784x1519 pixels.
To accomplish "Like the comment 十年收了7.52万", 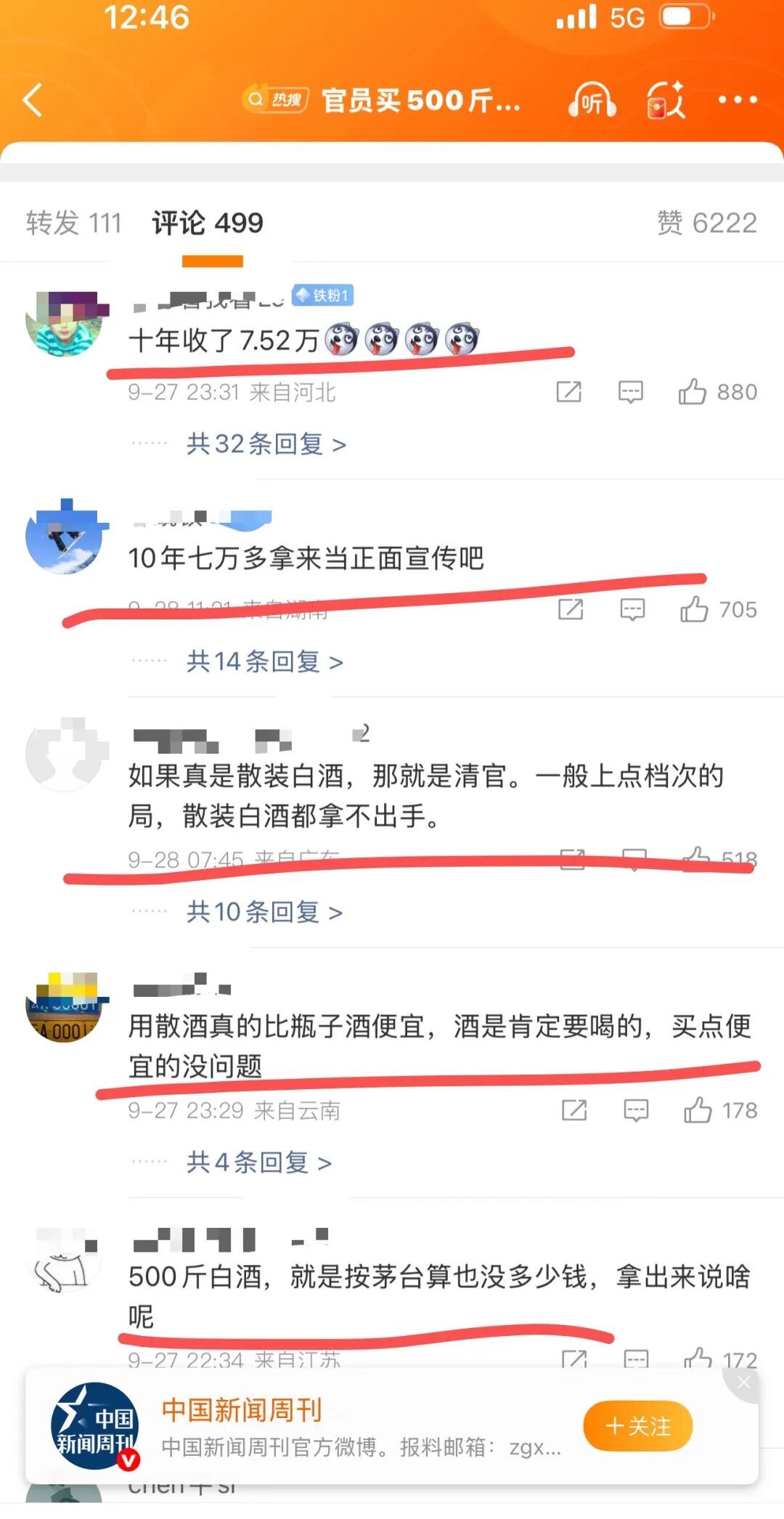I will (693, 392).
